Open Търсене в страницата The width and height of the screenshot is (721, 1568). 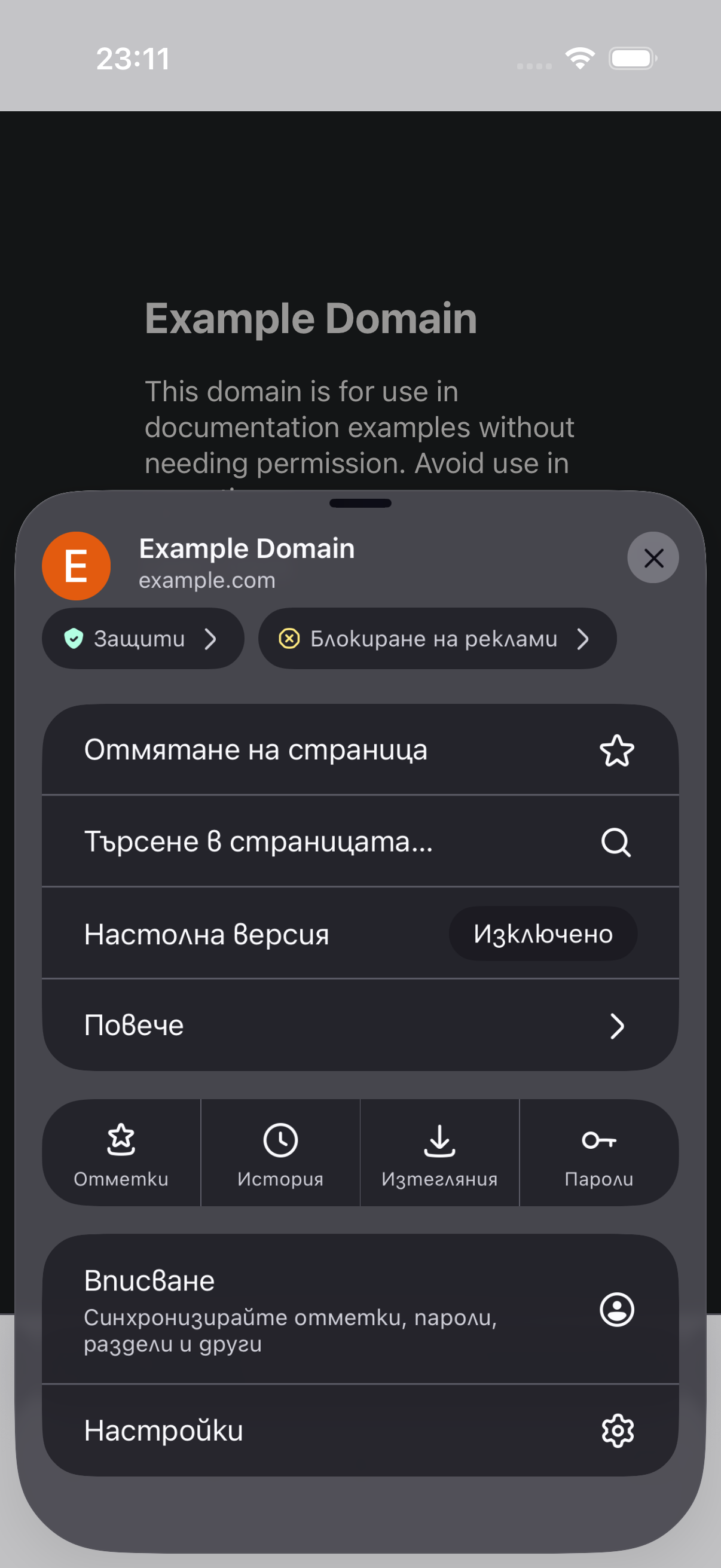click(x=360, y=841)
